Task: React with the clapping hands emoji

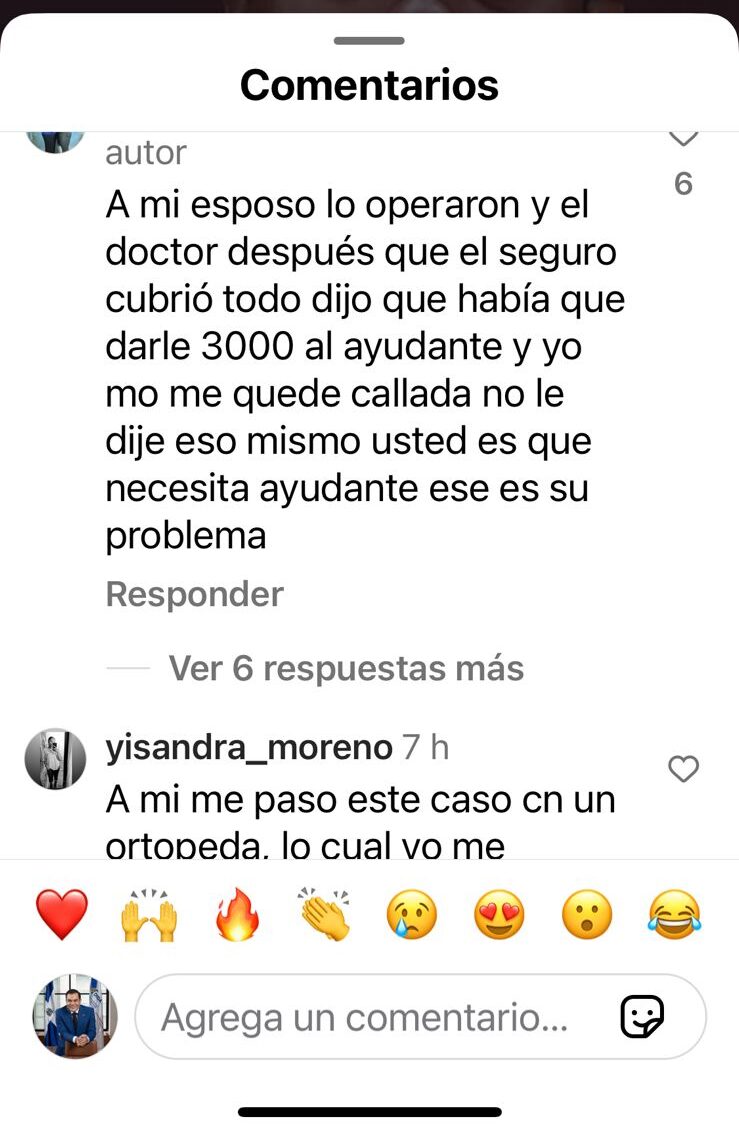Action: 324,914
